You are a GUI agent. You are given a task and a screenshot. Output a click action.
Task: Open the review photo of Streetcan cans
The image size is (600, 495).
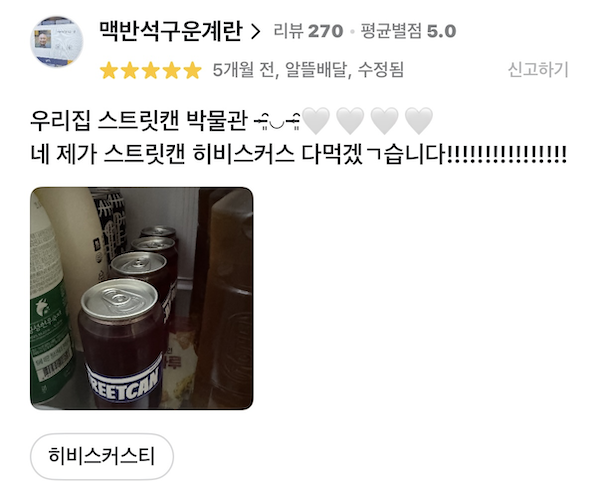141,298
